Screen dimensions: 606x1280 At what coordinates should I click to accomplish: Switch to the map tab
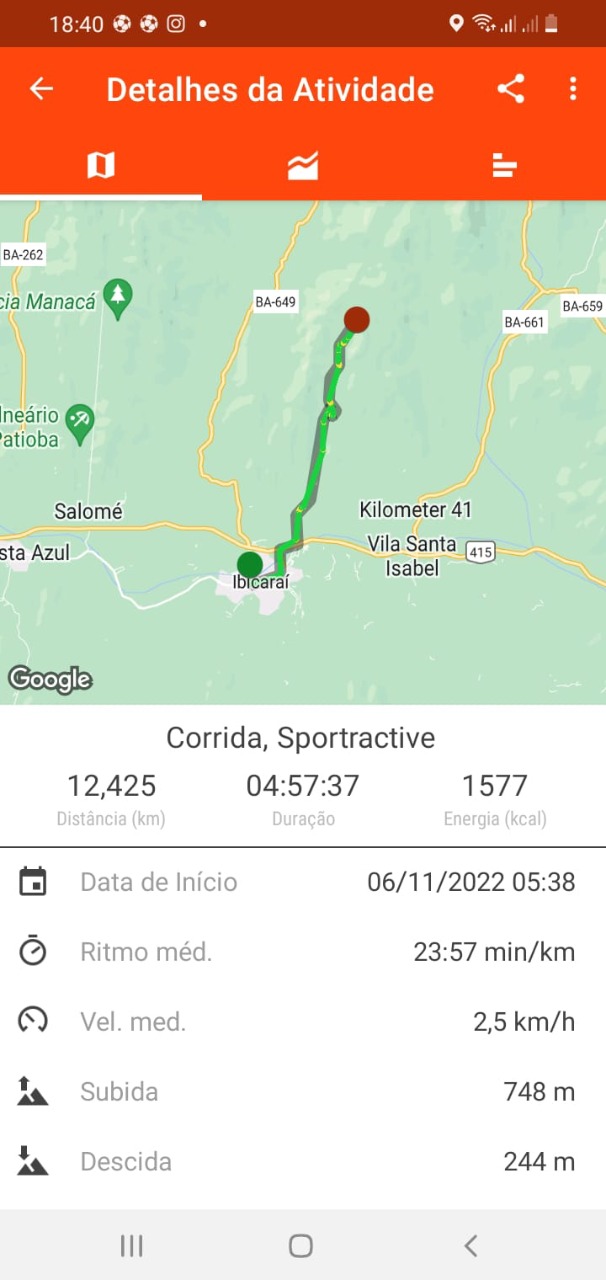(x=101, y=165)
